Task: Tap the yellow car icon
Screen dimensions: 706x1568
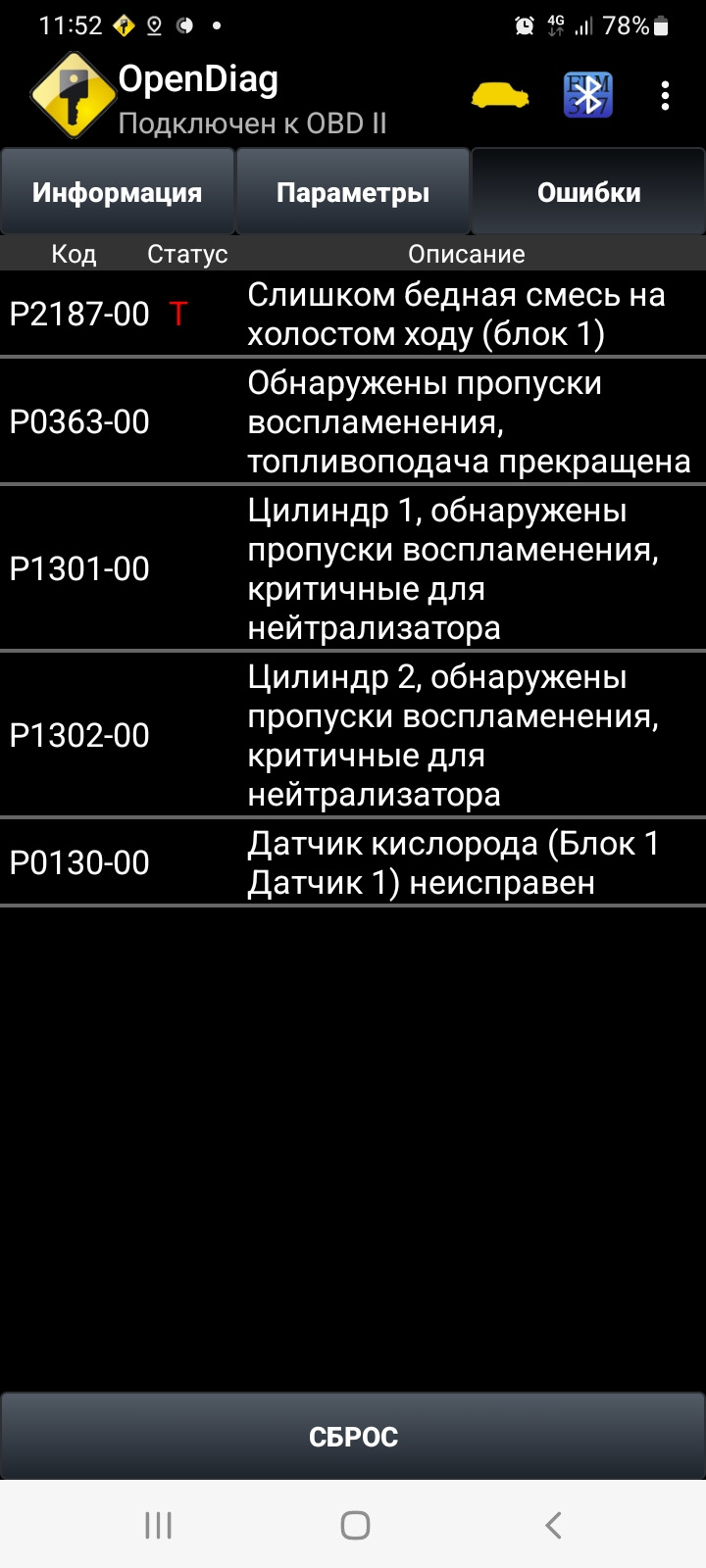Action: pos(500,95)
